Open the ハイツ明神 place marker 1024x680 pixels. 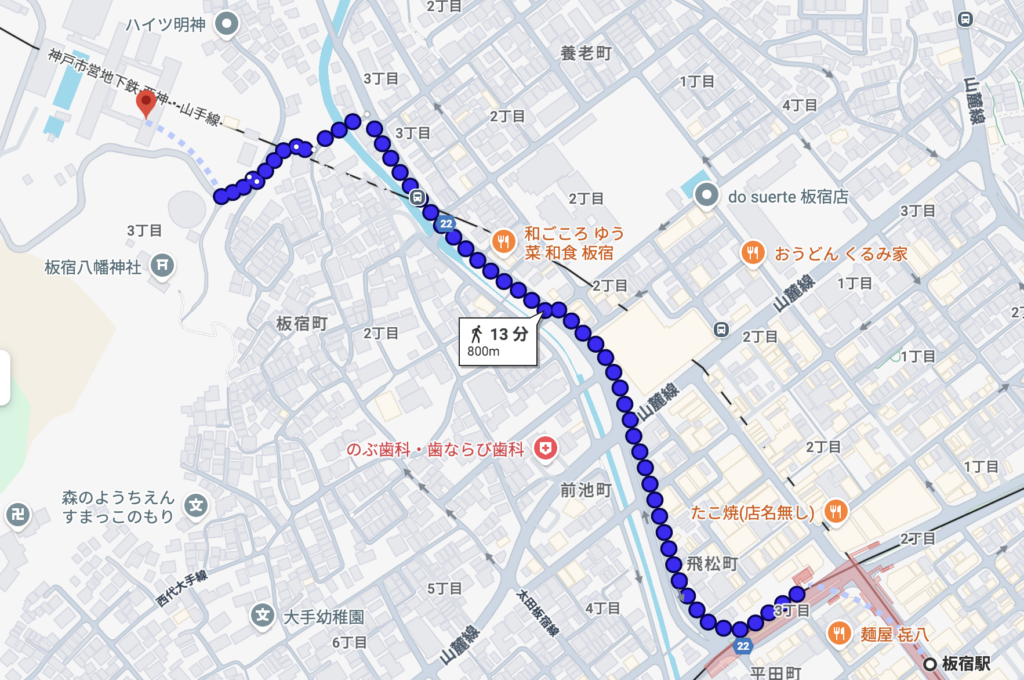[229, 21]
